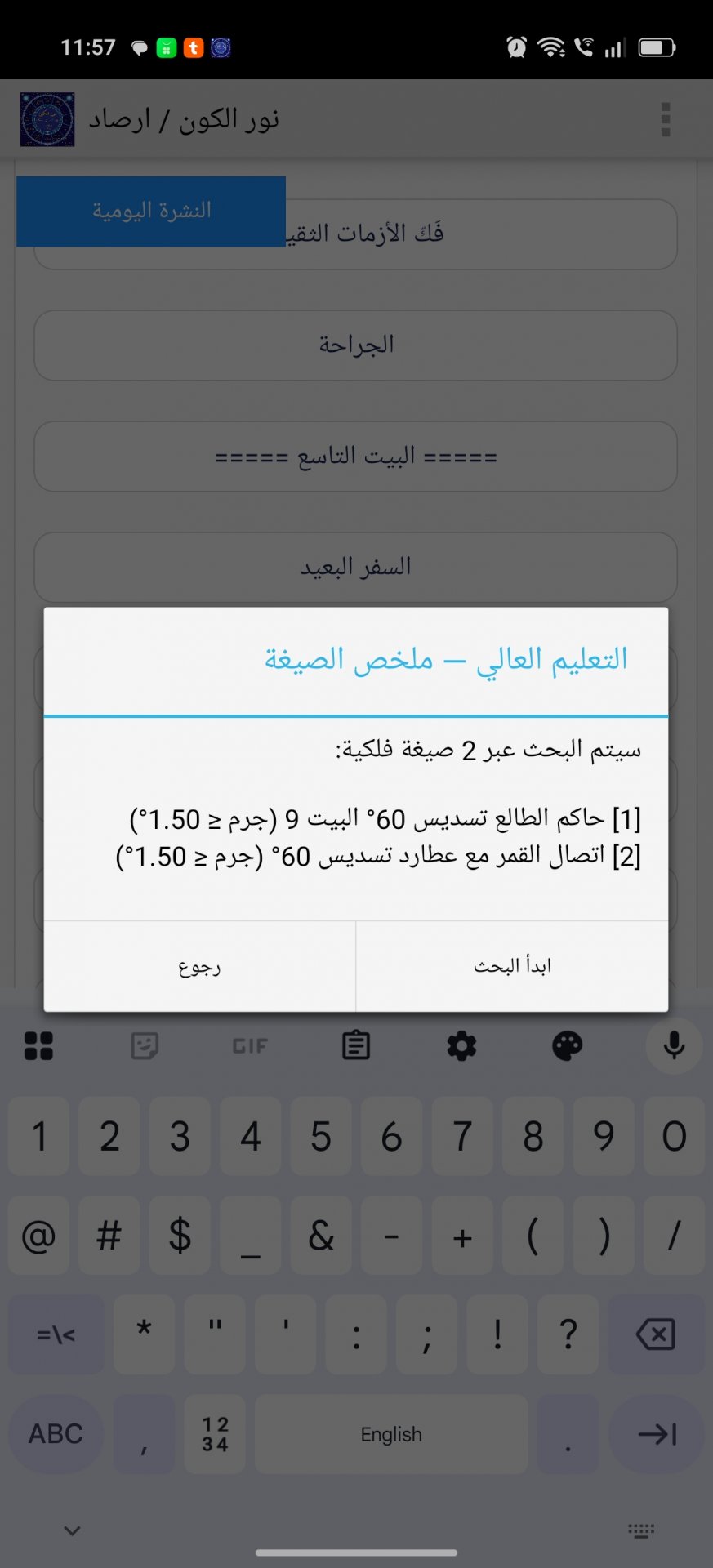Open the GIF picker on the keyboard toolbar
The height and width of the screenshot is (1568, 713).
click(249, 1045)
